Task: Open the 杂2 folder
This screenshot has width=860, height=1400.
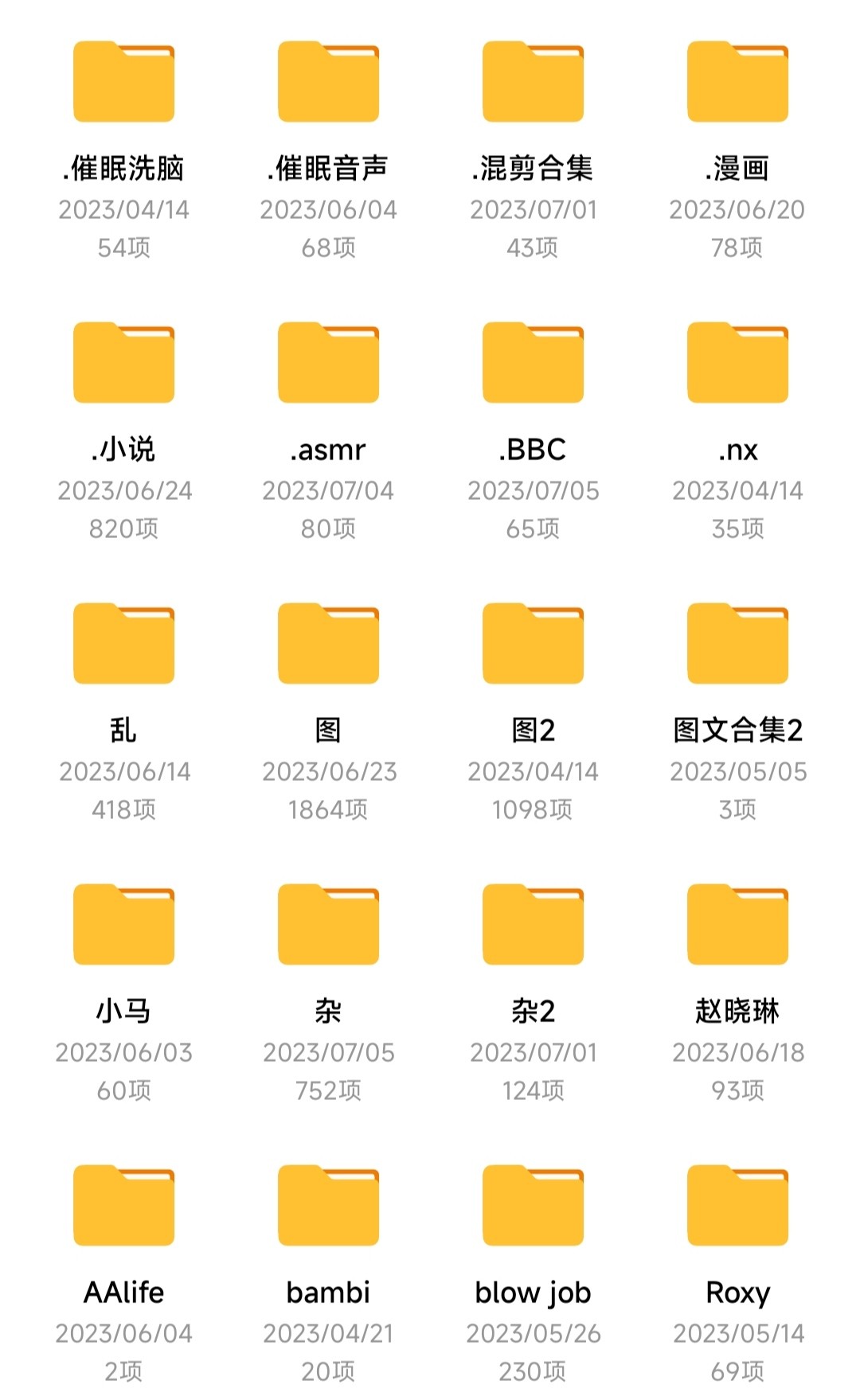Action: (533, 925)
